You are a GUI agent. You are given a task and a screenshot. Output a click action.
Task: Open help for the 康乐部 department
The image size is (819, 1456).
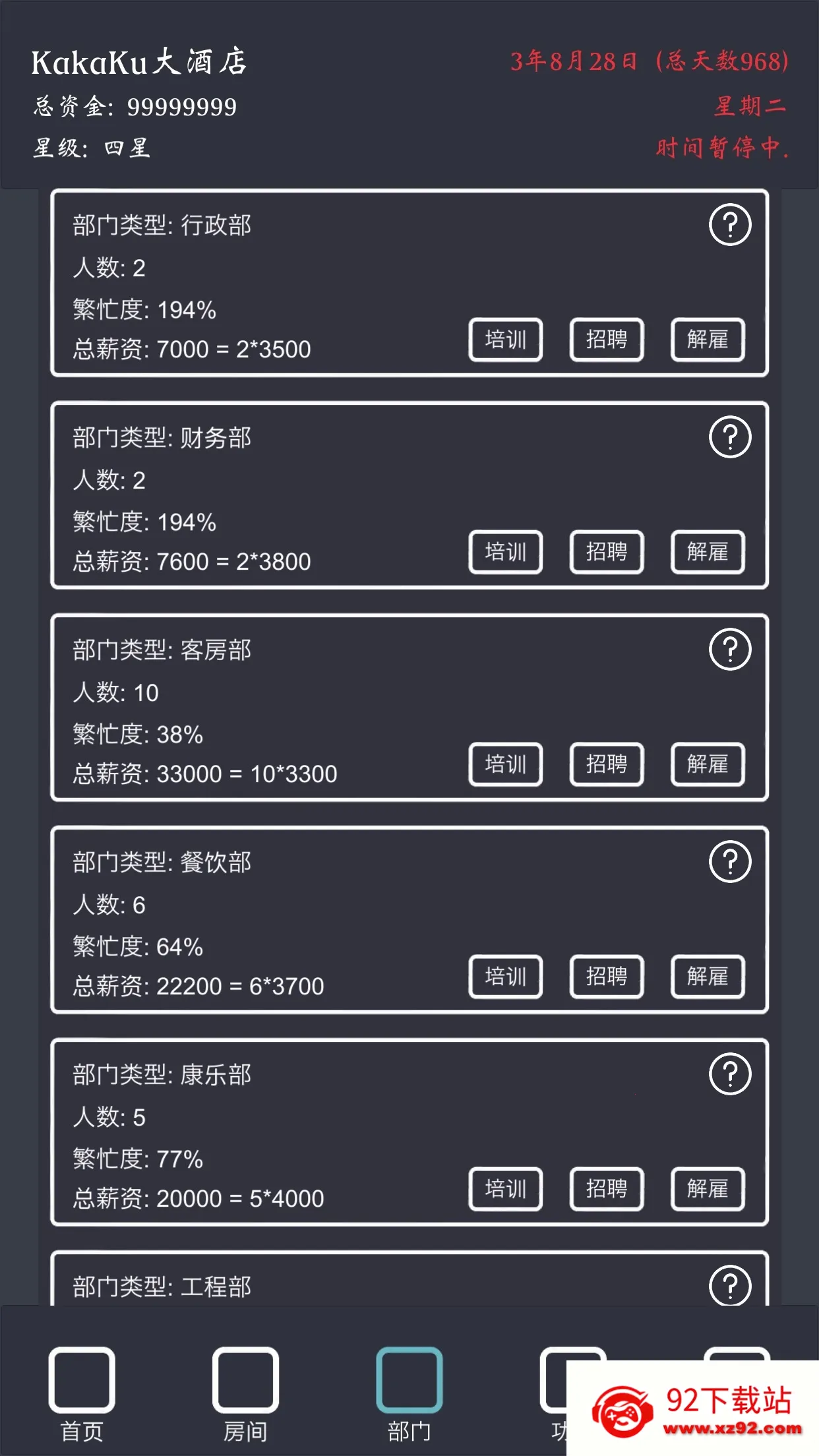tap(730, 1074)
